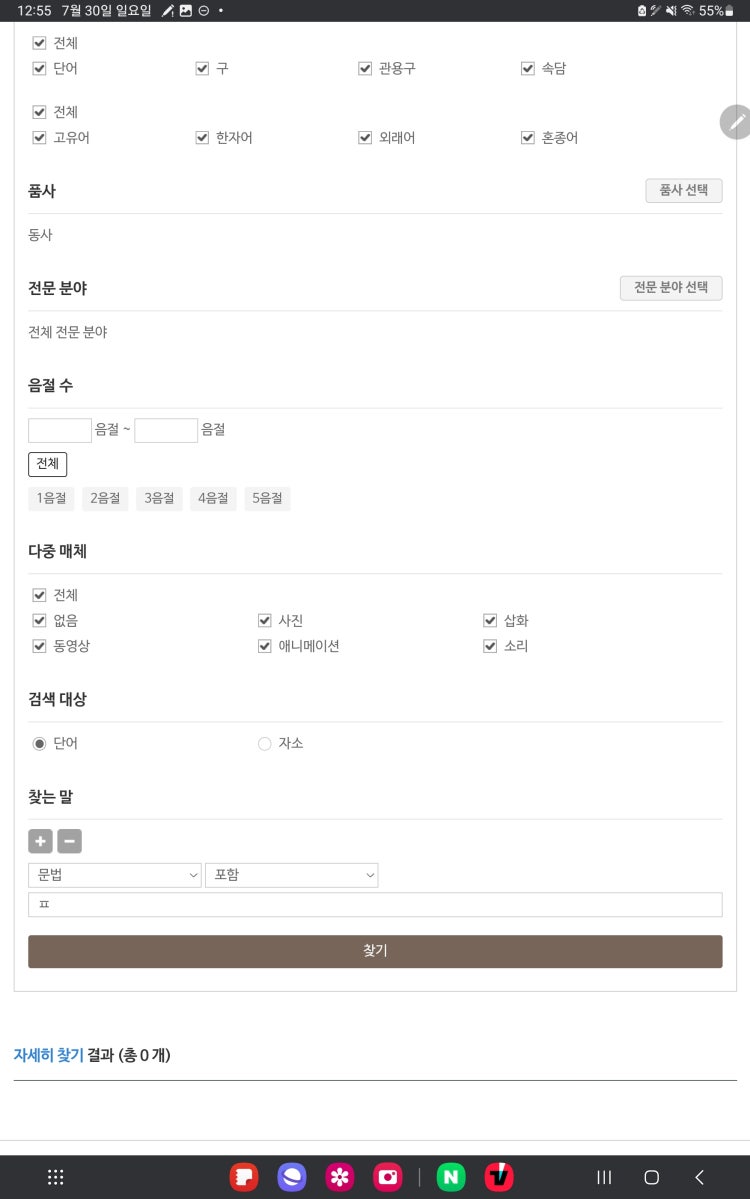Toggle the 동영상 checkbox
This screenshot has height=1199, width=750.
click(x=40, y=646)
